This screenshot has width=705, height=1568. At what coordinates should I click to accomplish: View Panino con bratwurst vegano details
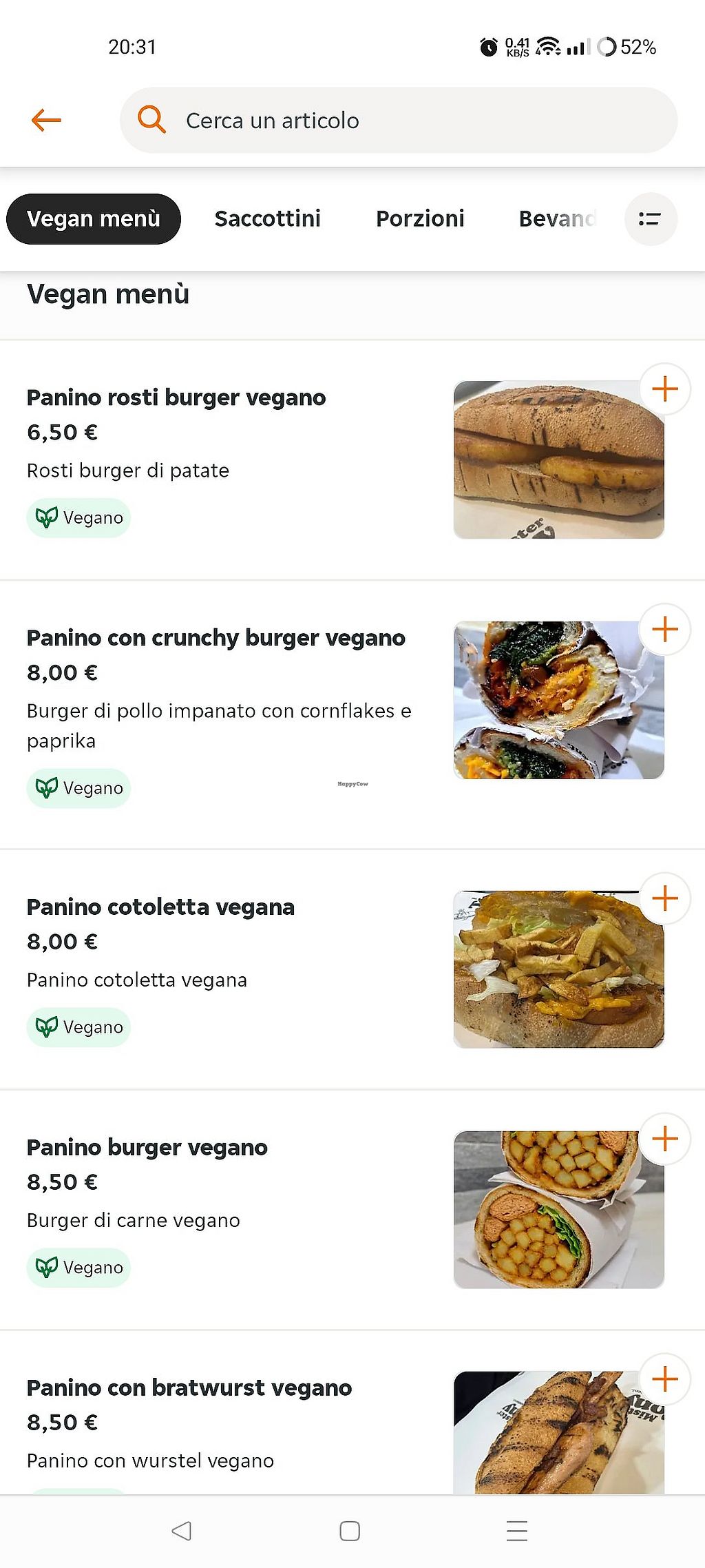pos(189,1388)
